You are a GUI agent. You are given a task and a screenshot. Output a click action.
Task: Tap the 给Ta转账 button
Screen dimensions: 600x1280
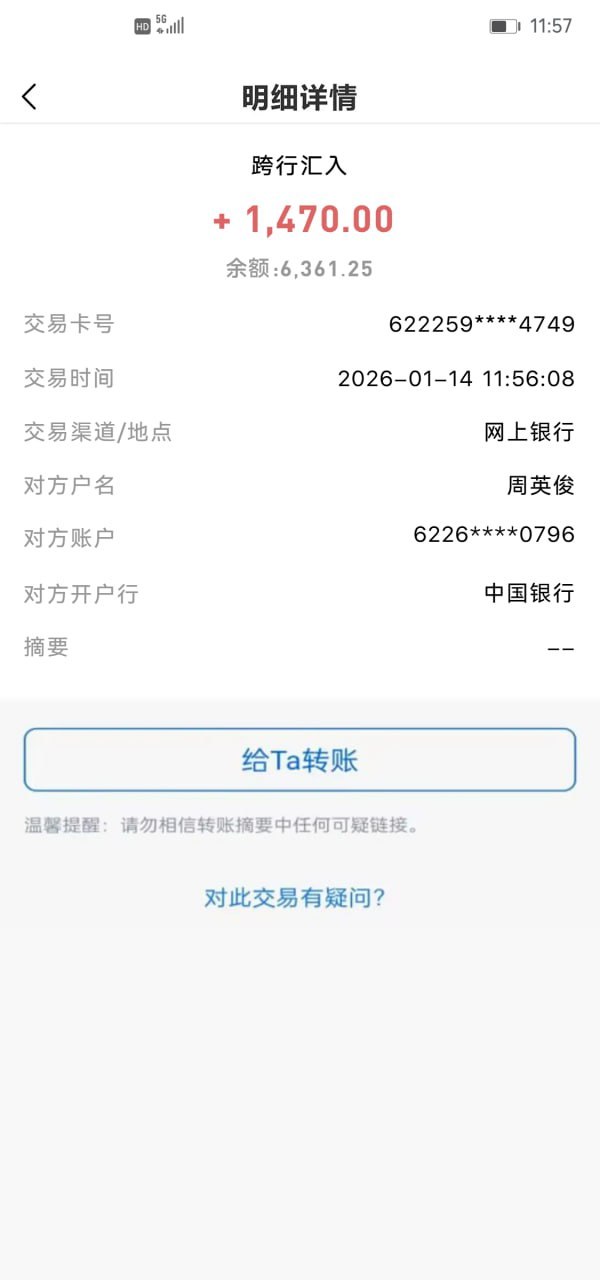pos(300,760)
